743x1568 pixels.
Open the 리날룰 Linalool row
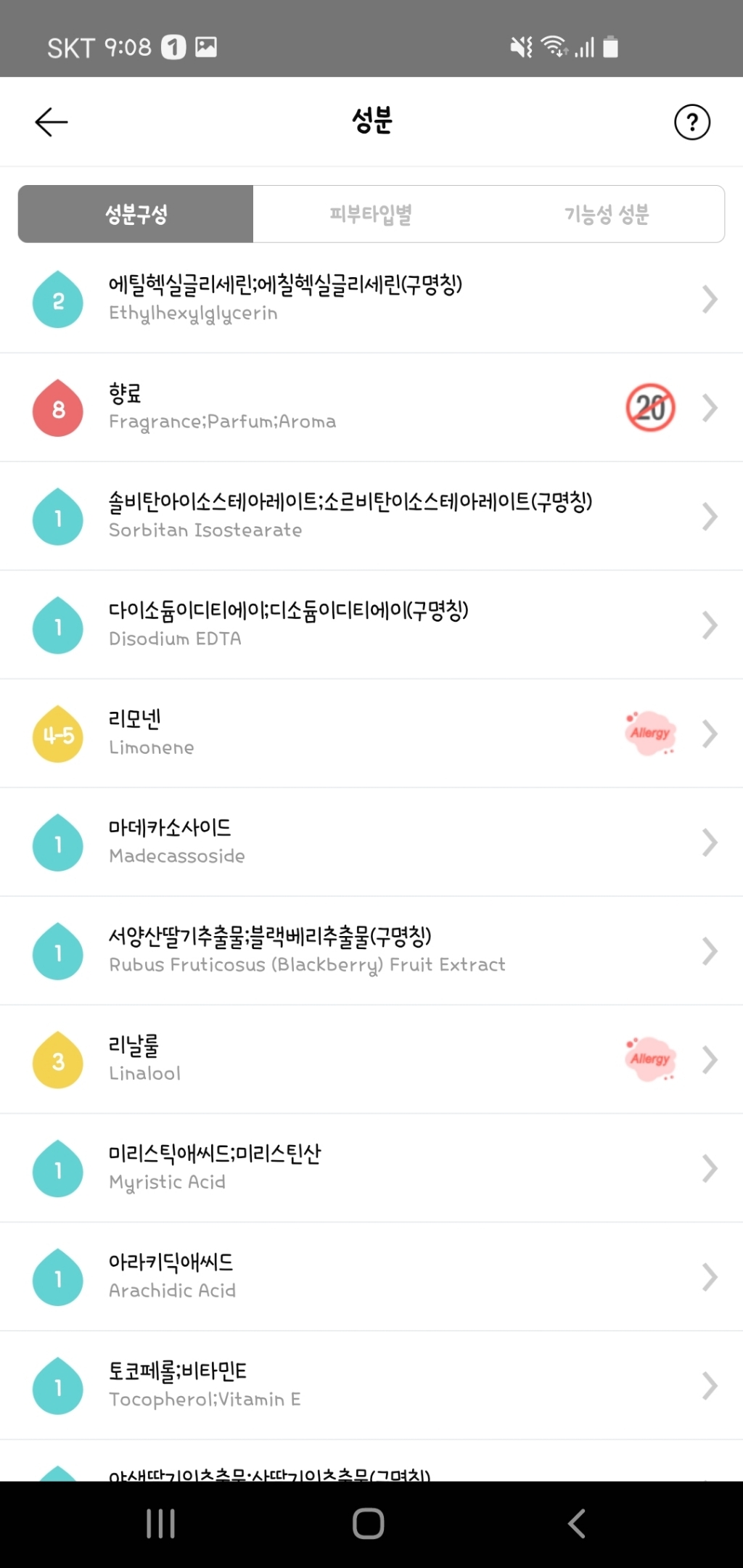371,1059
